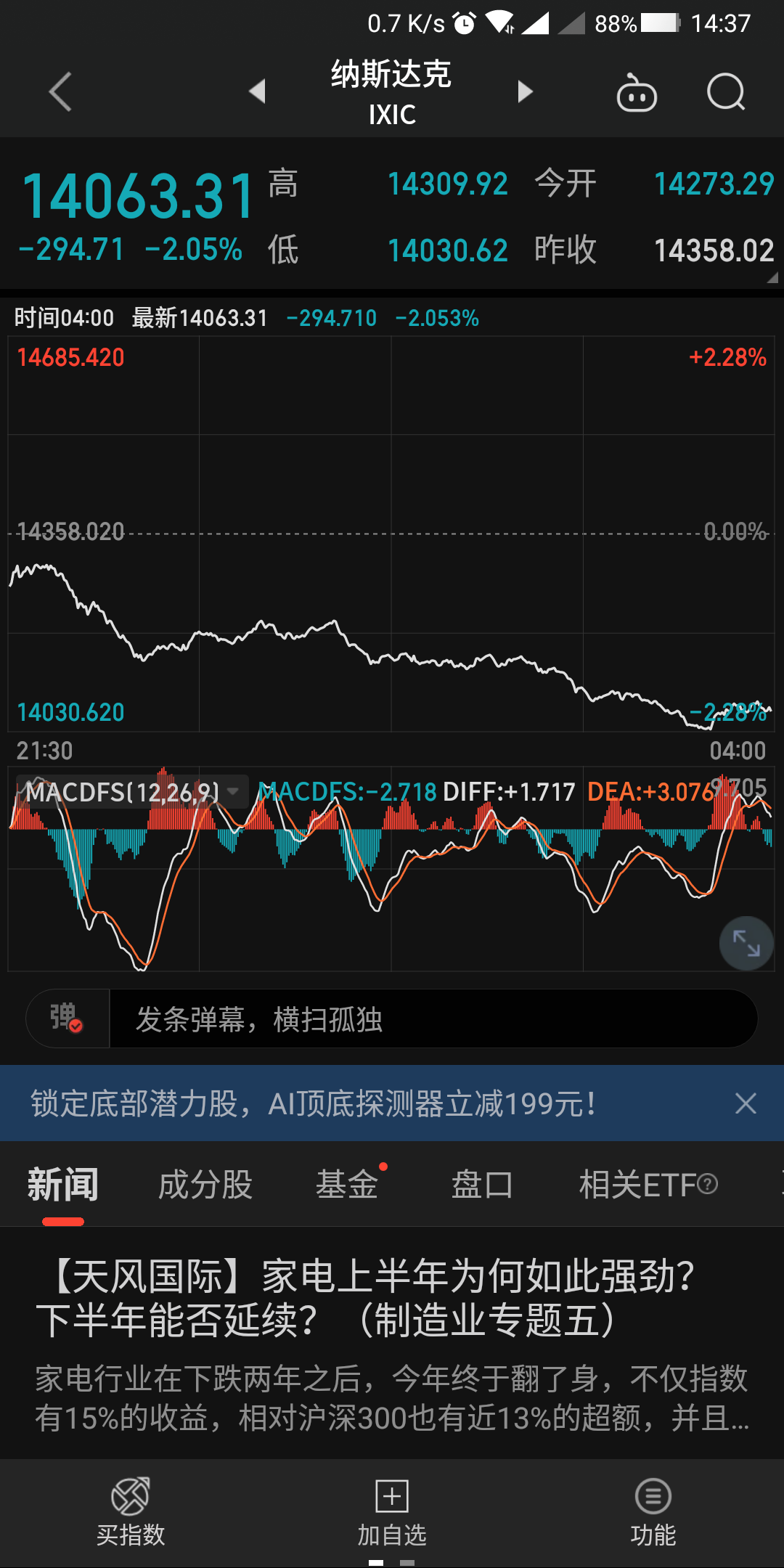This screenshot has height=1568, width=784.
Task: Expand the MACDFS(12,26,9) indicator dropdown
Action: [233, 791]
